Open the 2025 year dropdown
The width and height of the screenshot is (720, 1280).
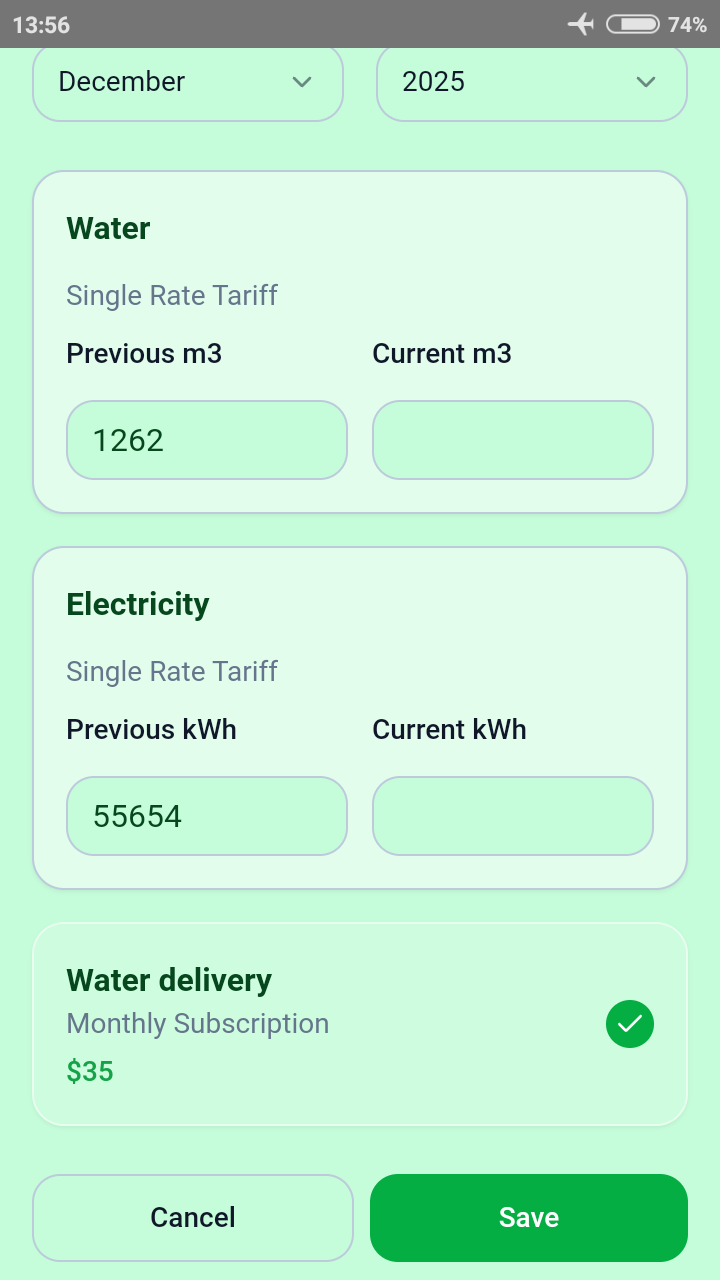(x=531, y=83)
